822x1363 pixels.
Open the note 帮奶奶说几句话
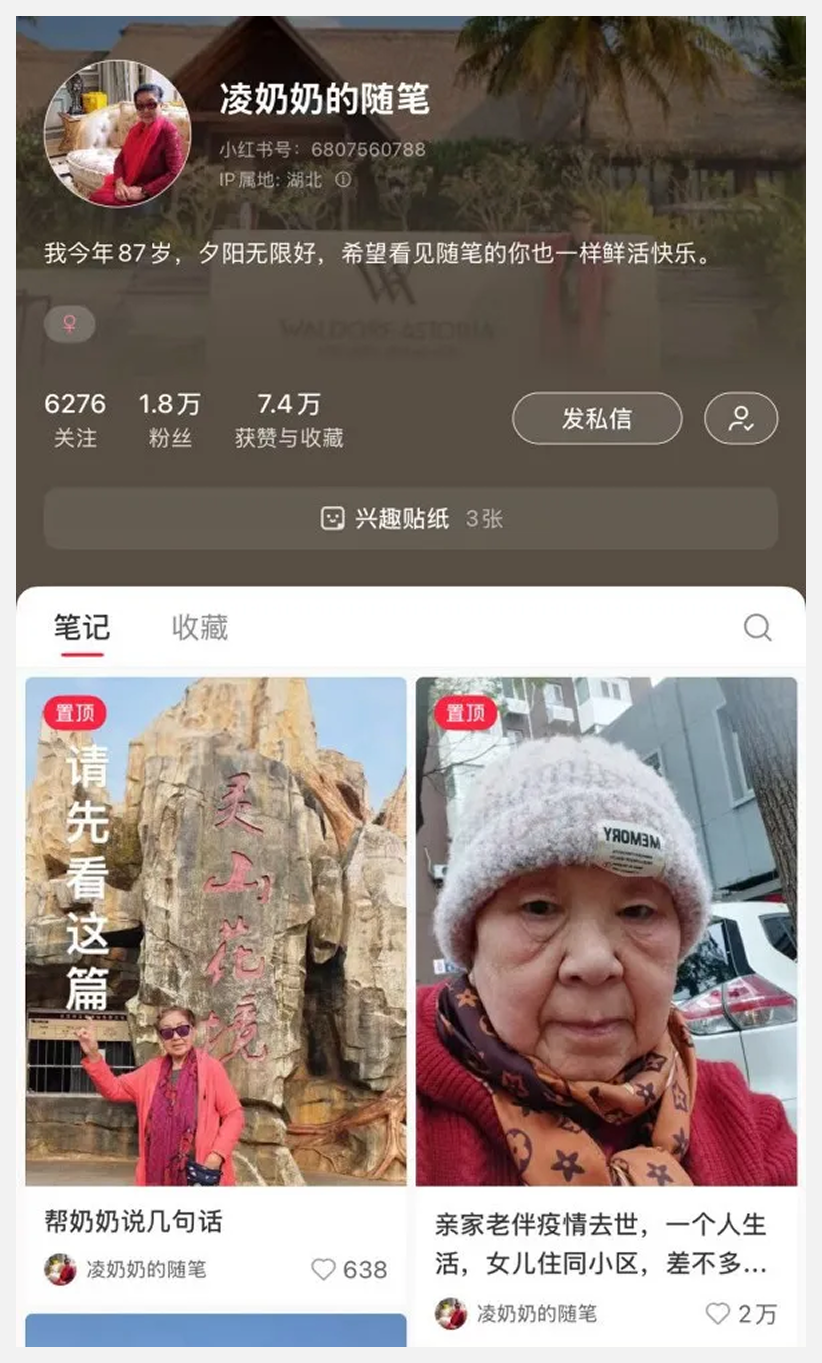pos(216,931)
